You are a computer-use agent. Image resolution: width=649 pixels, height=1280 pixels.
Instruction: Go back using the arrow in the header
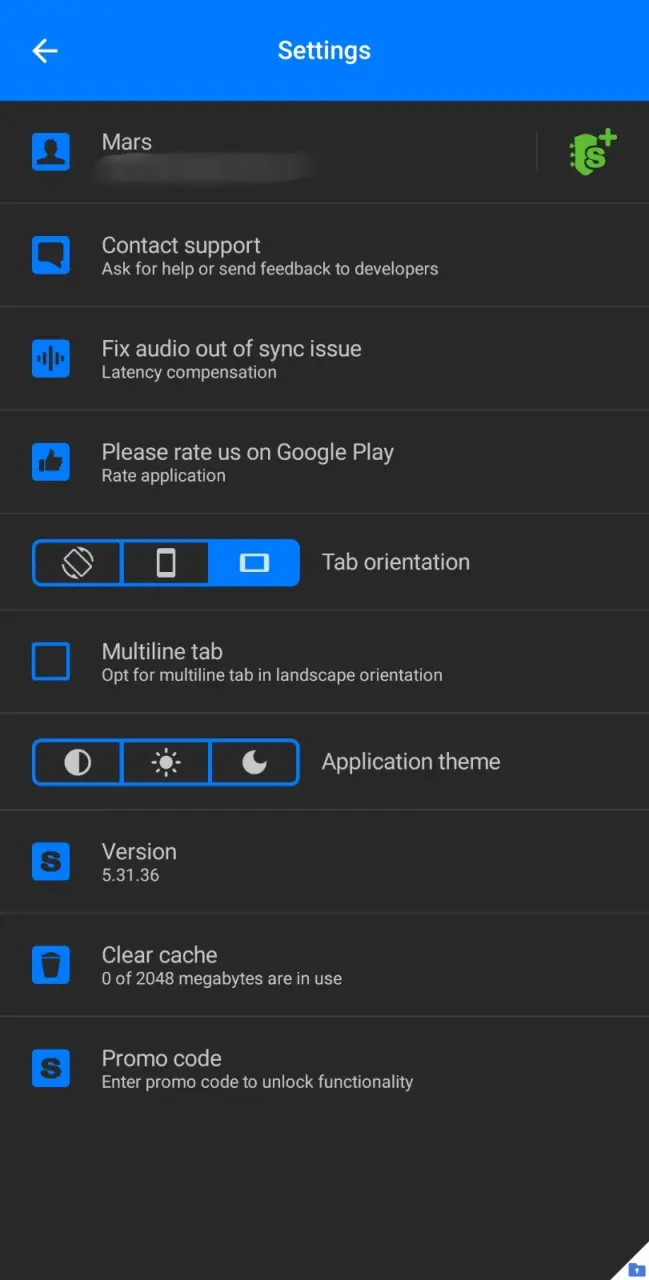pos(45,51)
